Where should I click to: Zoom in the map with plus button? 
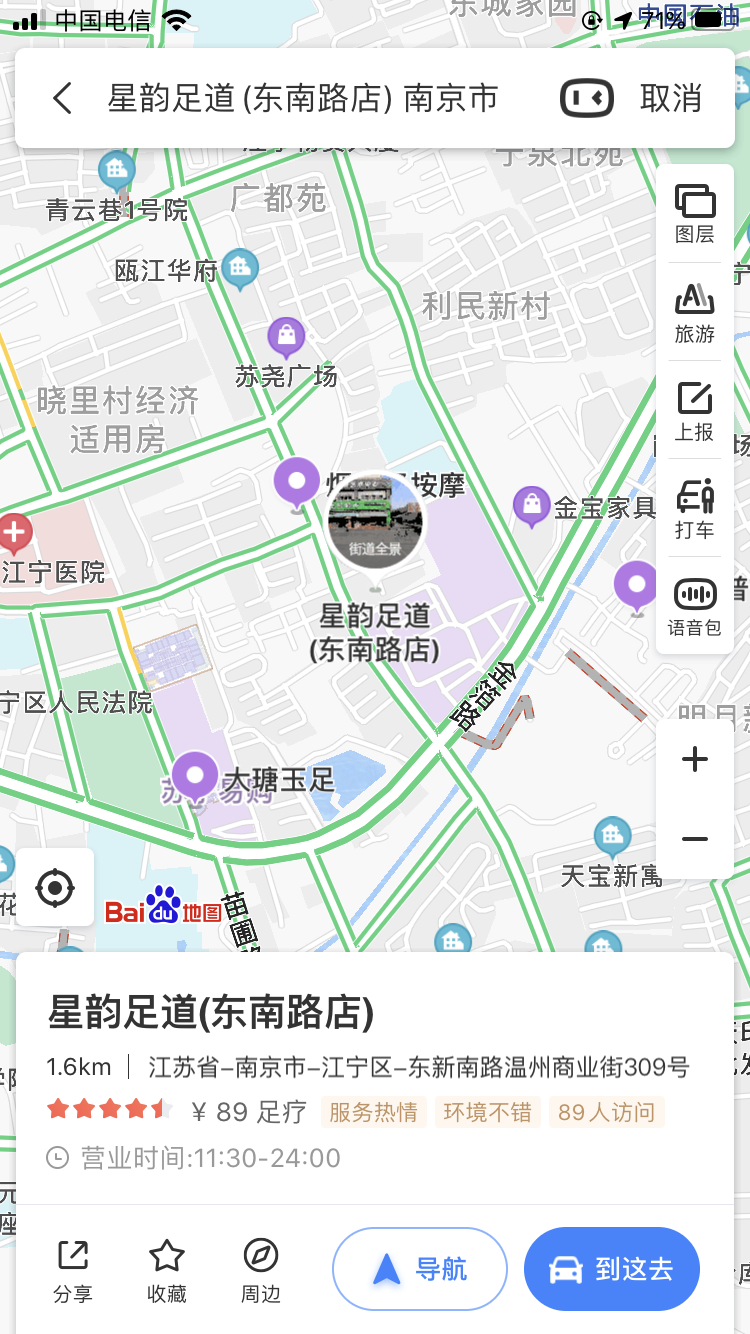[x=694, y=760]
